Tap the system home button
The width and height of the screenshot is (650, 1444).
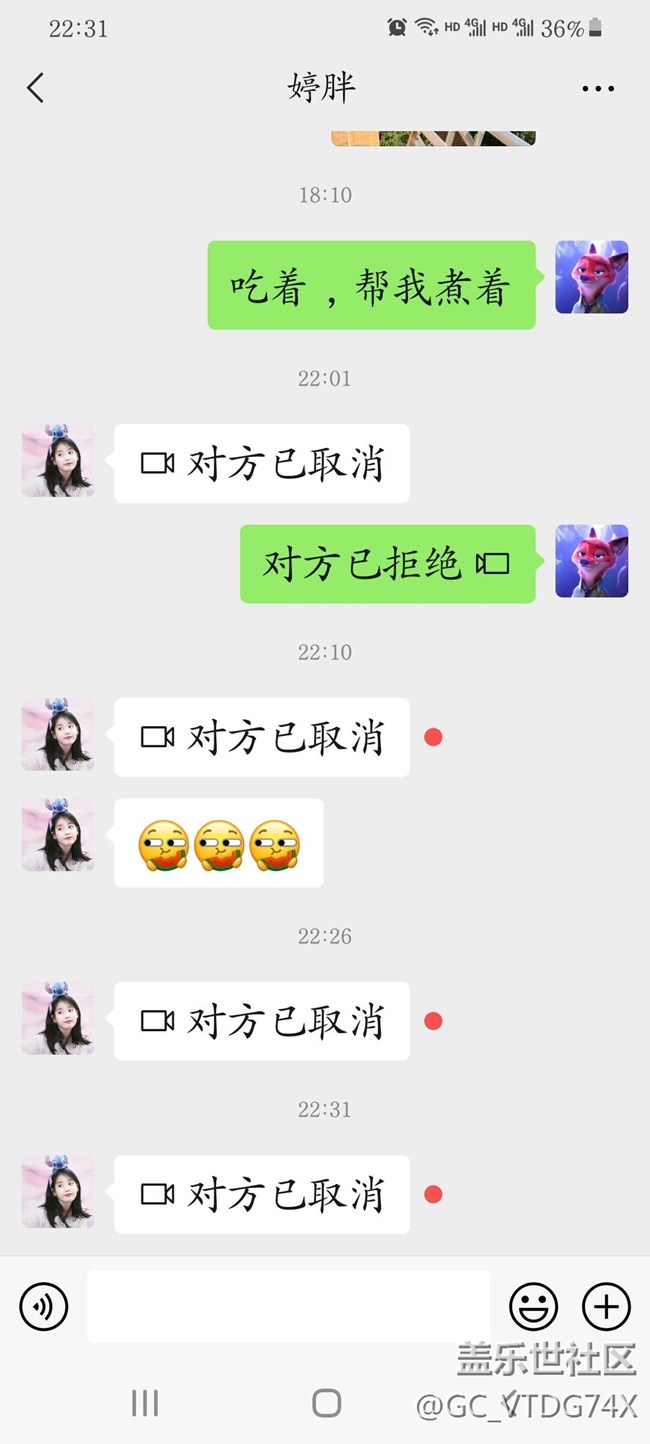326,1403
